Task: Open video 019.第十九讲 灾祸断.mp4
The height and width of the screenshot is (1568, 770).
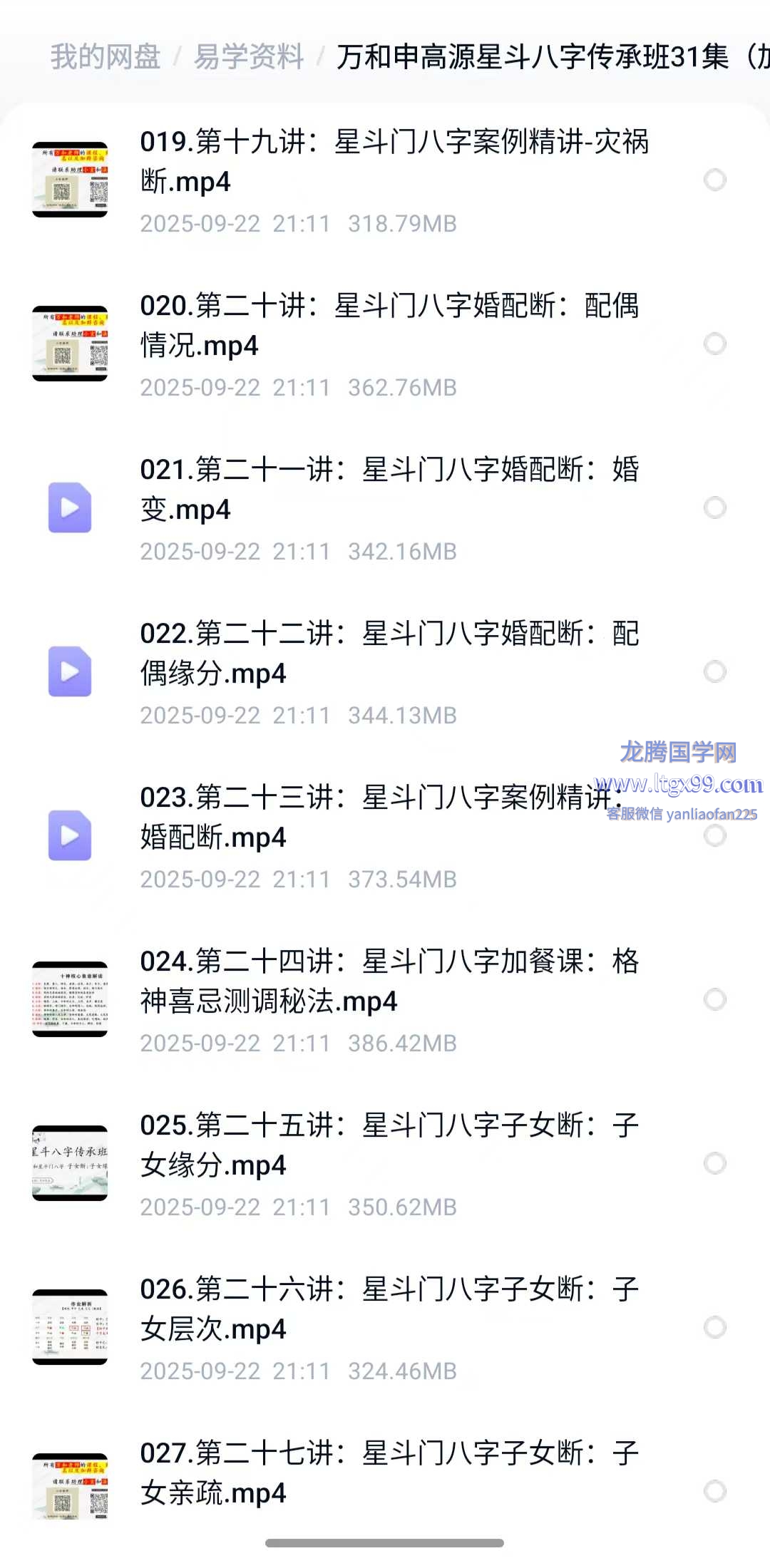Action: tap(394, 162)
